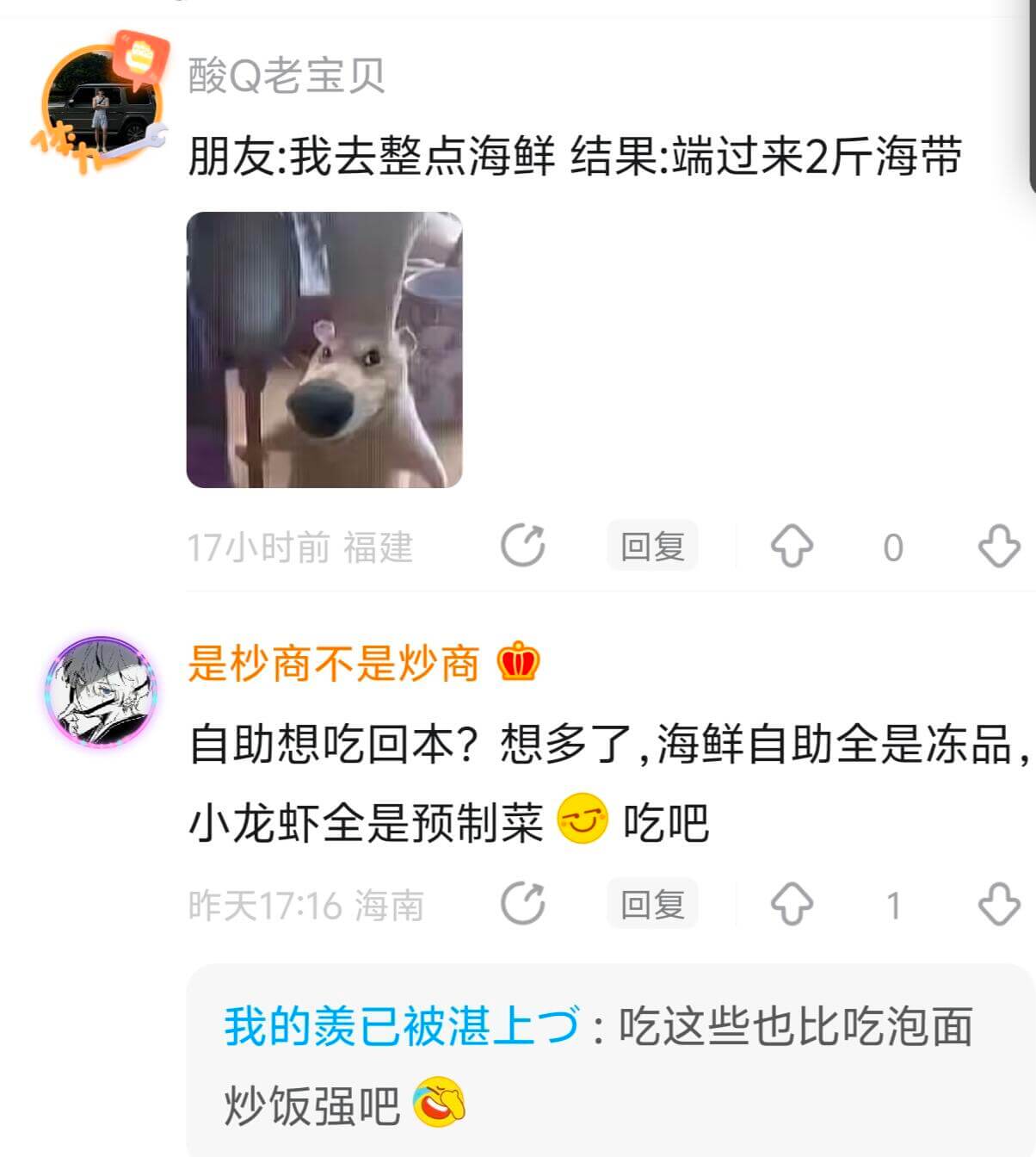Upvote the comment by 酸Q老宝贝
This screenshot has height=1157, width=1036.
[x=793, y=544]
